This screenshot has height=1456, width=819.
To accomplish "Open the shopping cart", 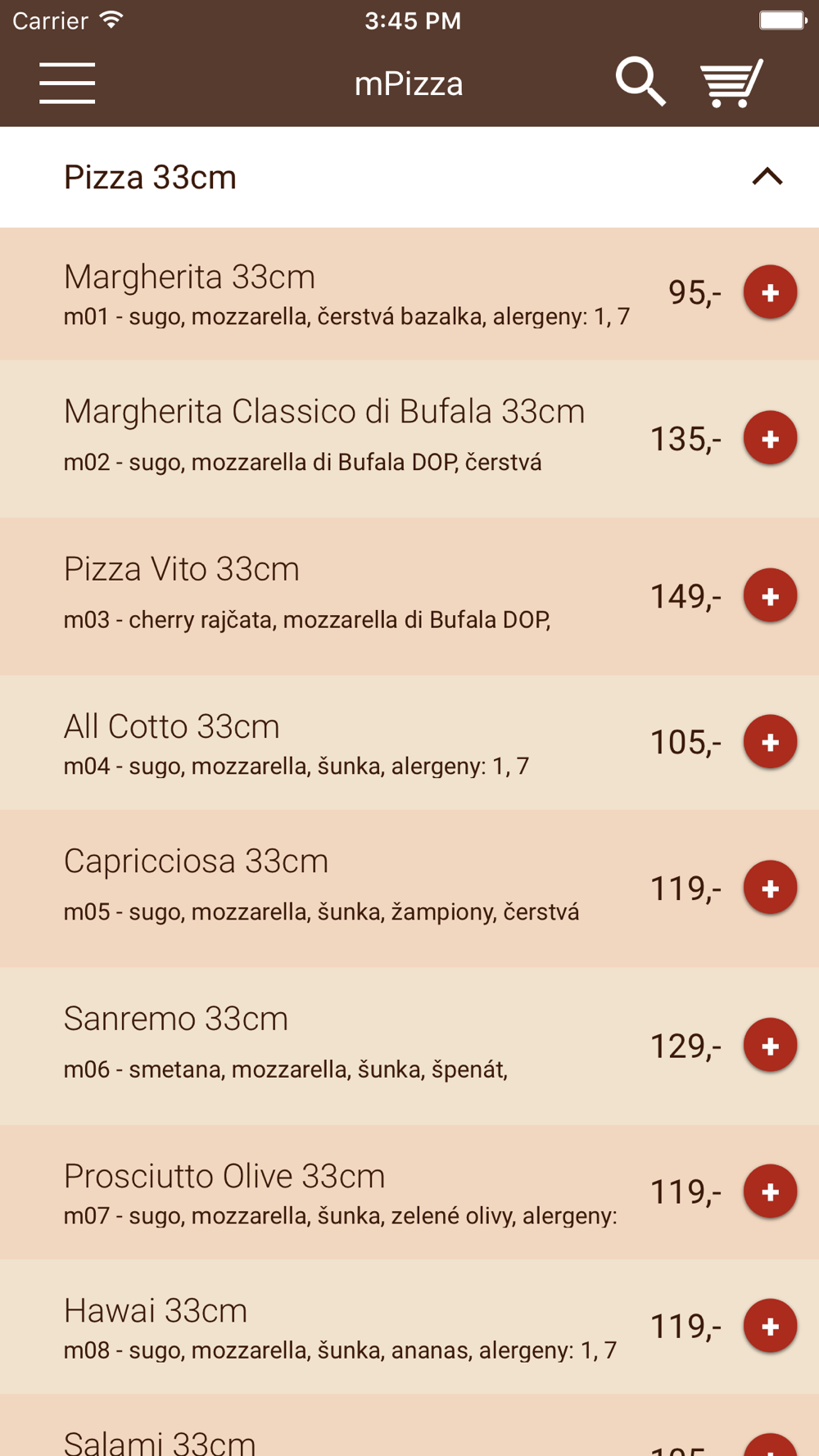I will click(731, 83).
